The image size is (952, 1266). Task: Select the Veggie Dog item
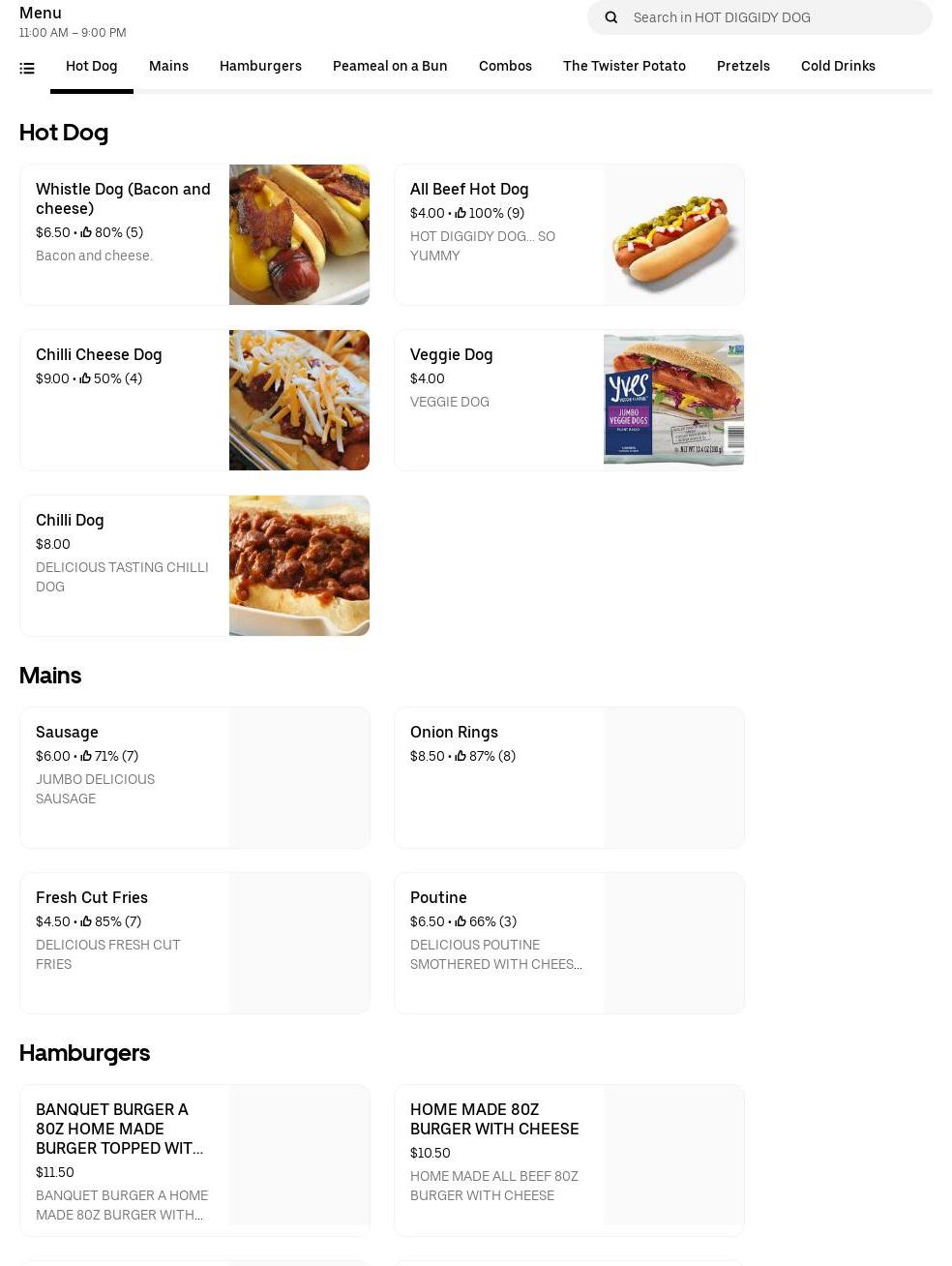coord(569,400)
